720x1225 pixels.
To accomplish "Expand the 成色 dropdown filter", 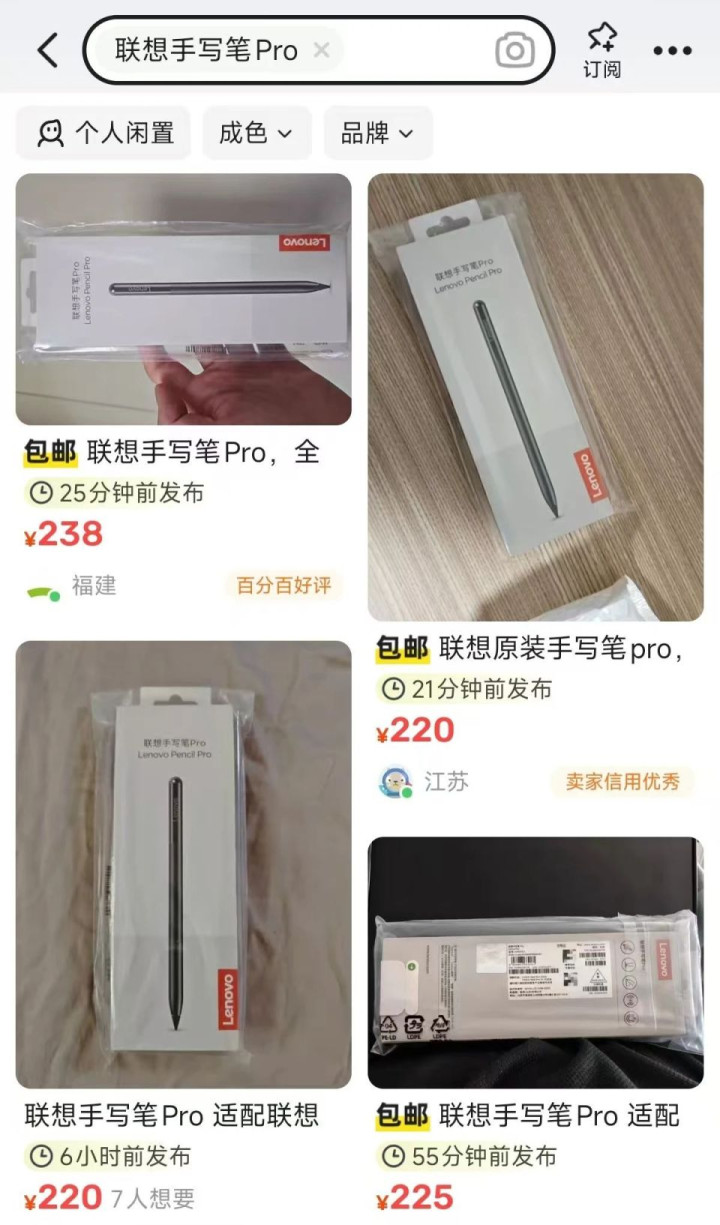I will [x=256, y=133].
